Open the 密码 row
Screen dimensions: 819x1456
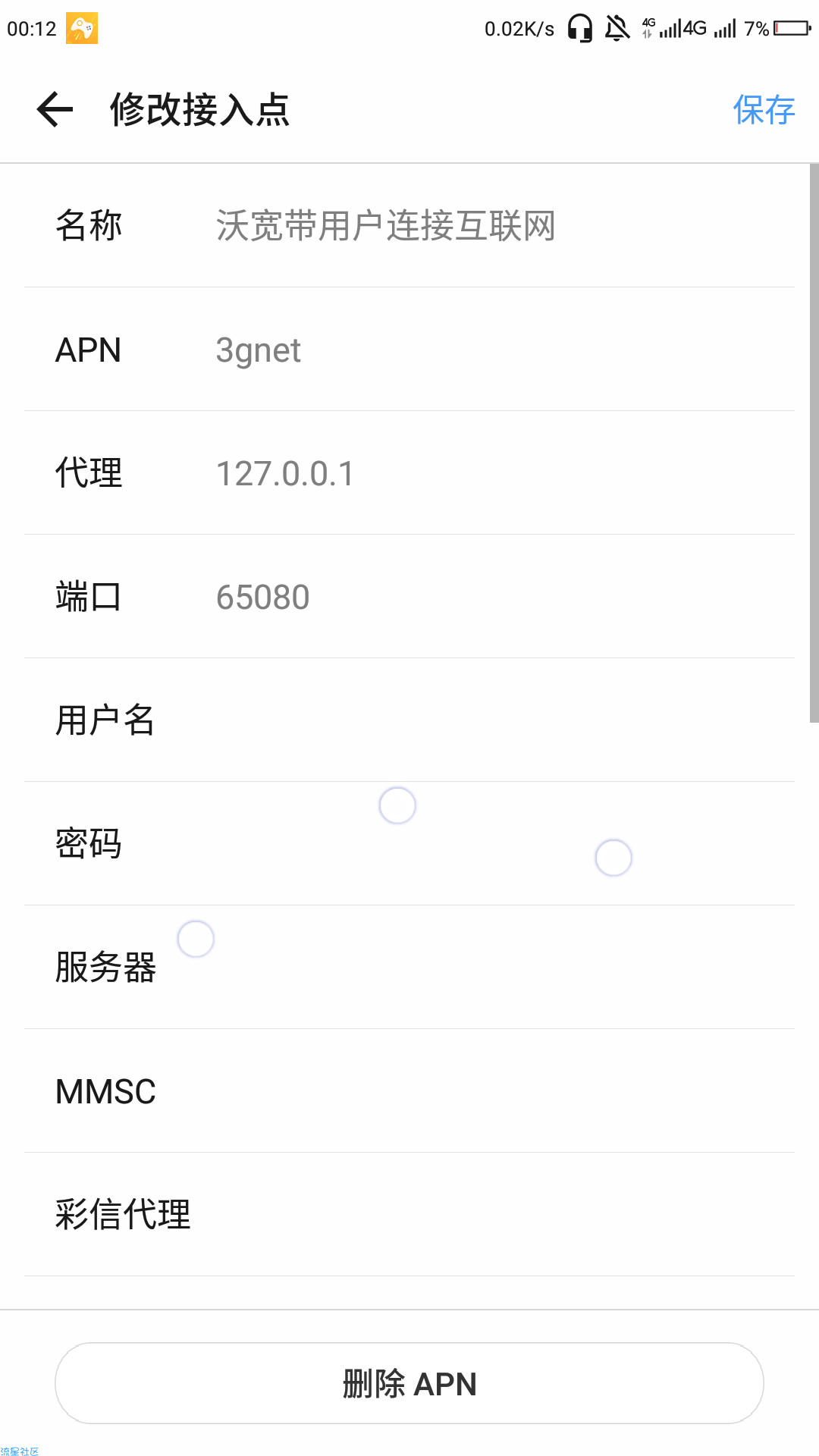click(x=409, y=844)
